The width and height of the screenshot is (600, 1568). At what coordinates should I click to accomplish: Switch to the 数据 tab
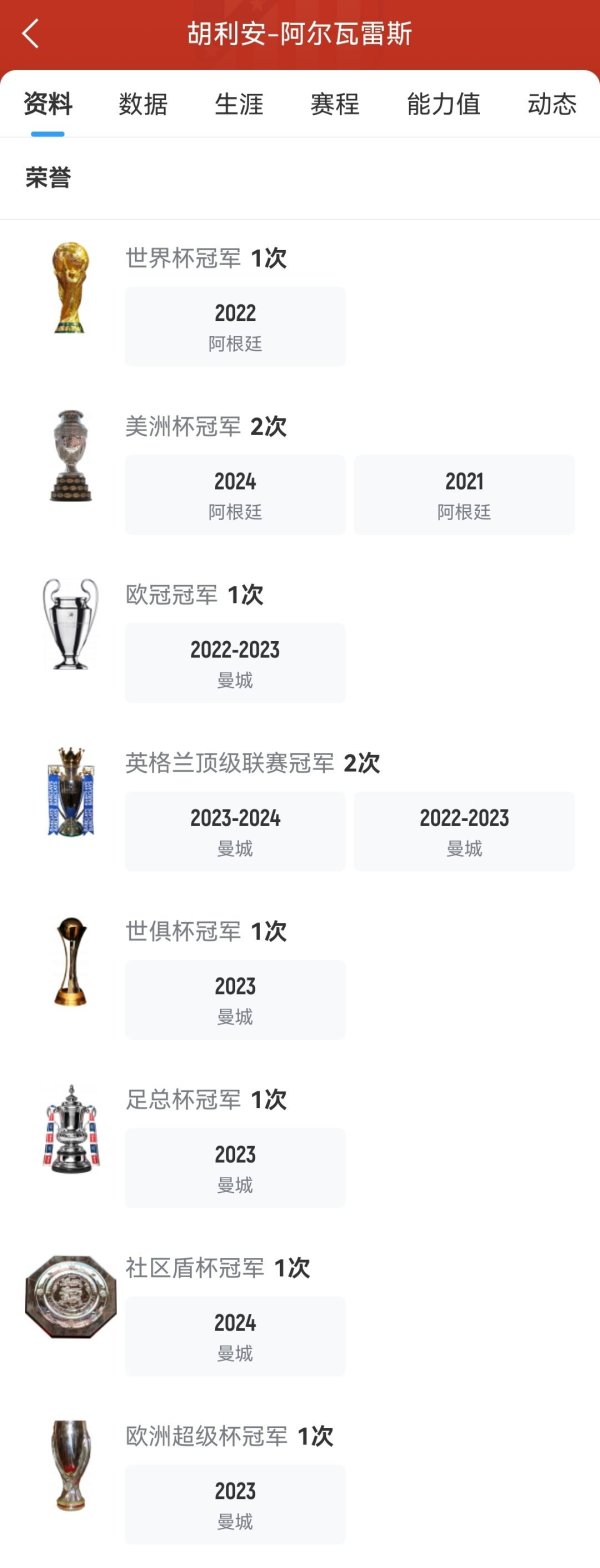143,104
